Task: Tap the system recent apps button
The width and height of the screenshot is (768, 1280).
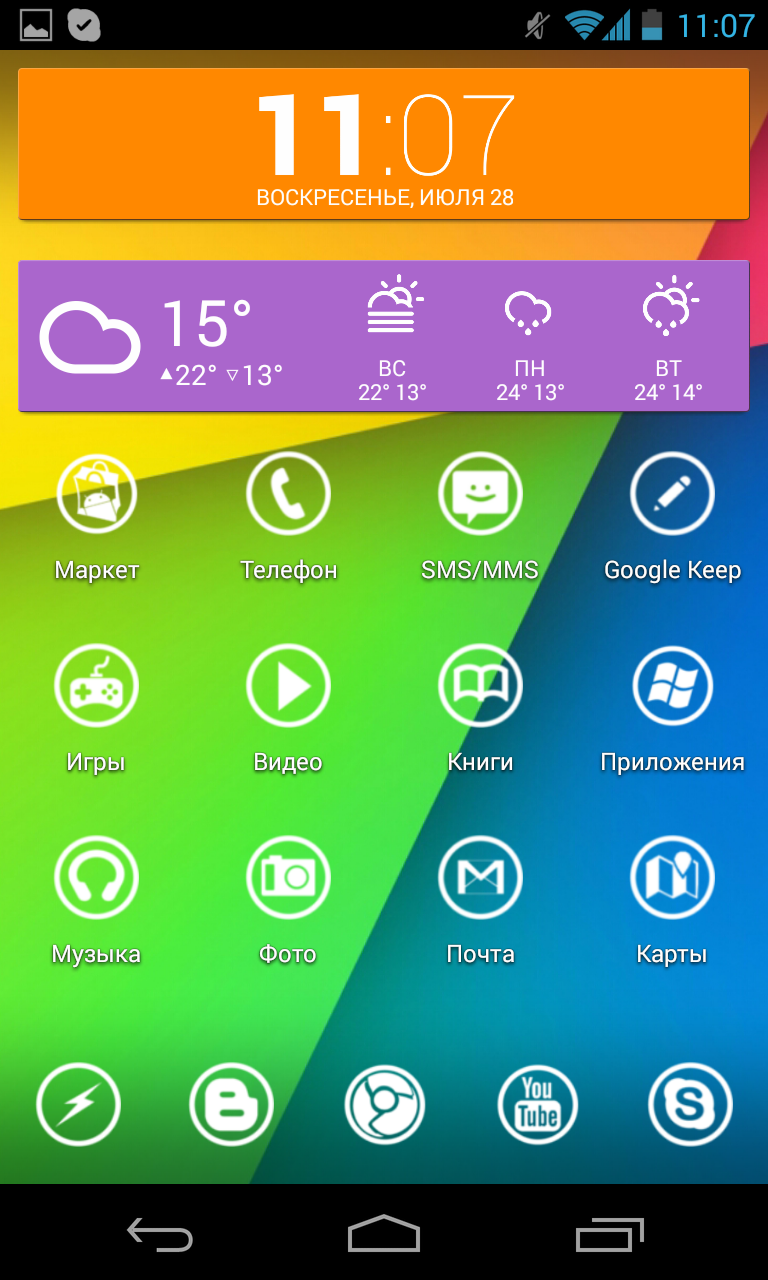Action: click(x=610, y=1234)
